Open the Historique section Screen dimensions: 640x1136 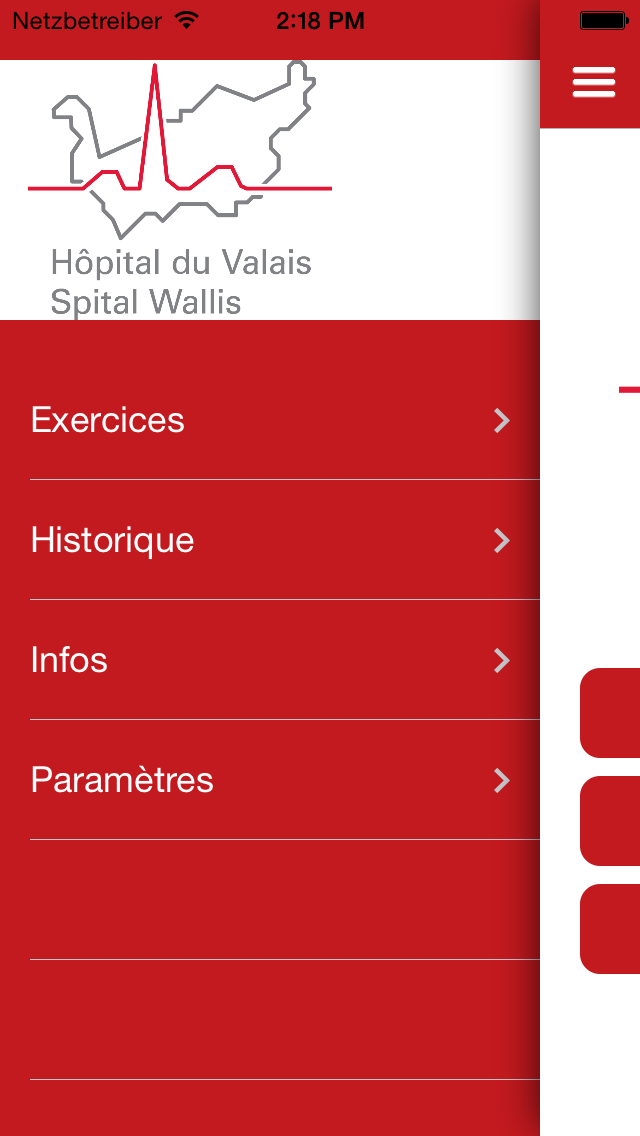[x=270, y=540]
